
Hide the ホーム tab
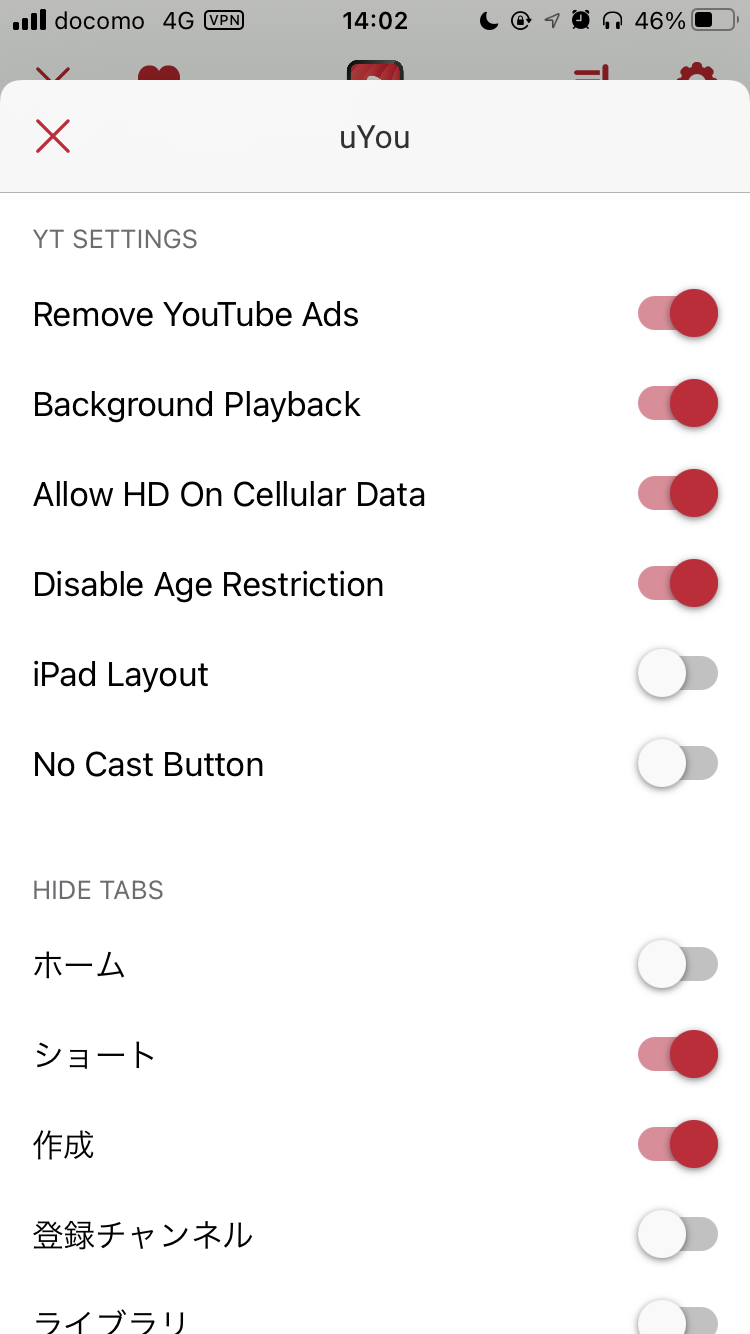click(678, 965)
